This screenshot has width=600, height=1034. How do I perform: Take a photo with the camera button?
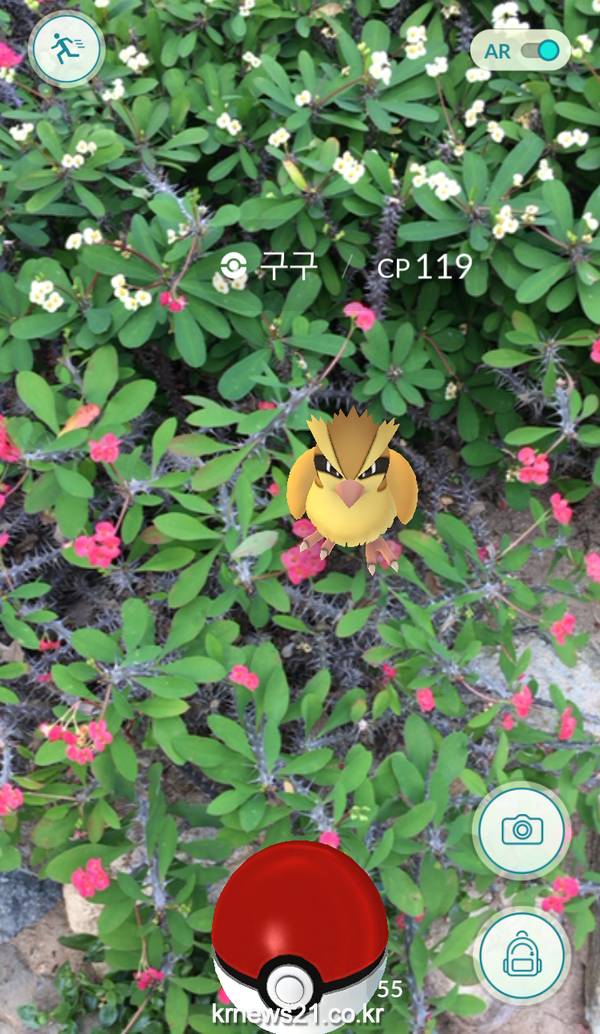(x=521, y=829)
